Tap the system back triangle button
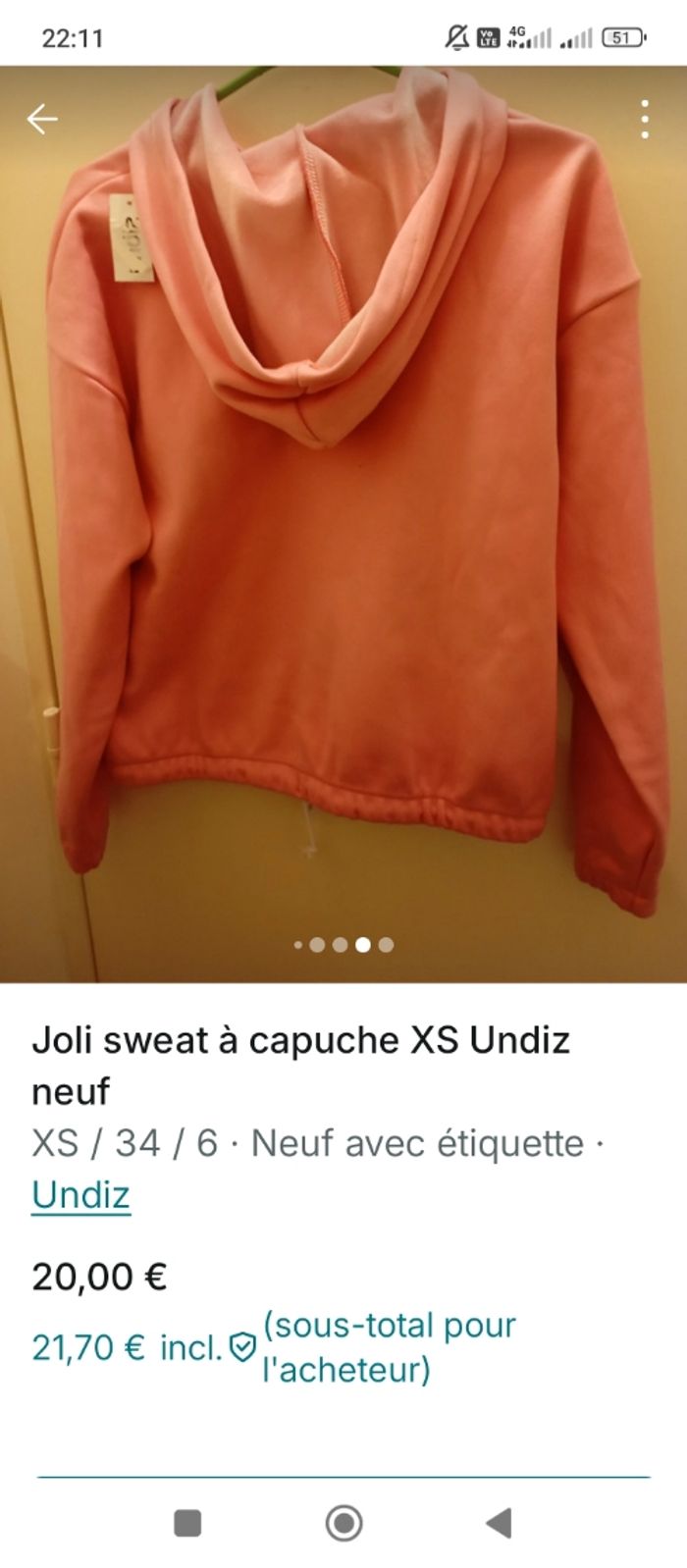 (x=499, y=1523)
